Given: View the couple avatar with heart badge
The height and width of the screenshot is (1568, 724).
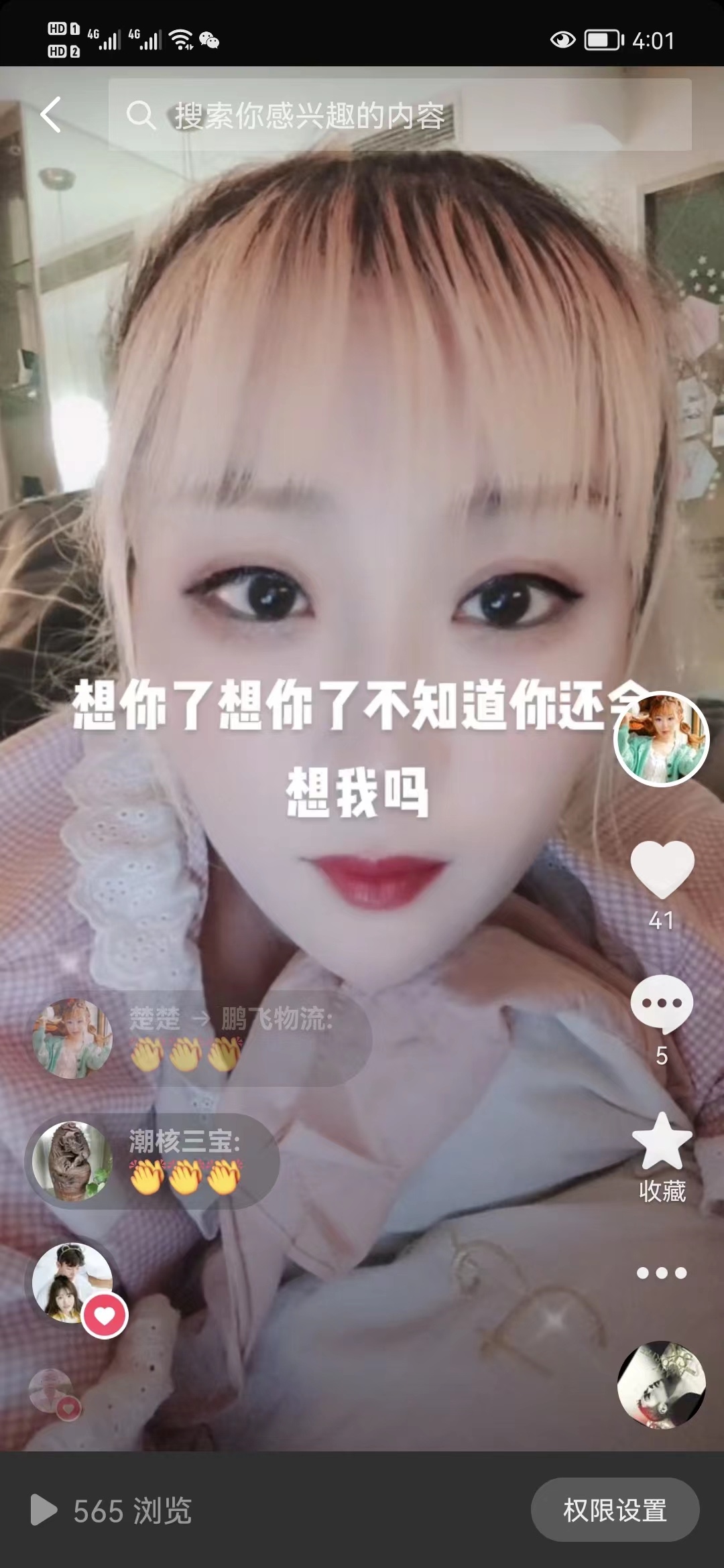Looking at the screenshot, I should point(74,1283).
